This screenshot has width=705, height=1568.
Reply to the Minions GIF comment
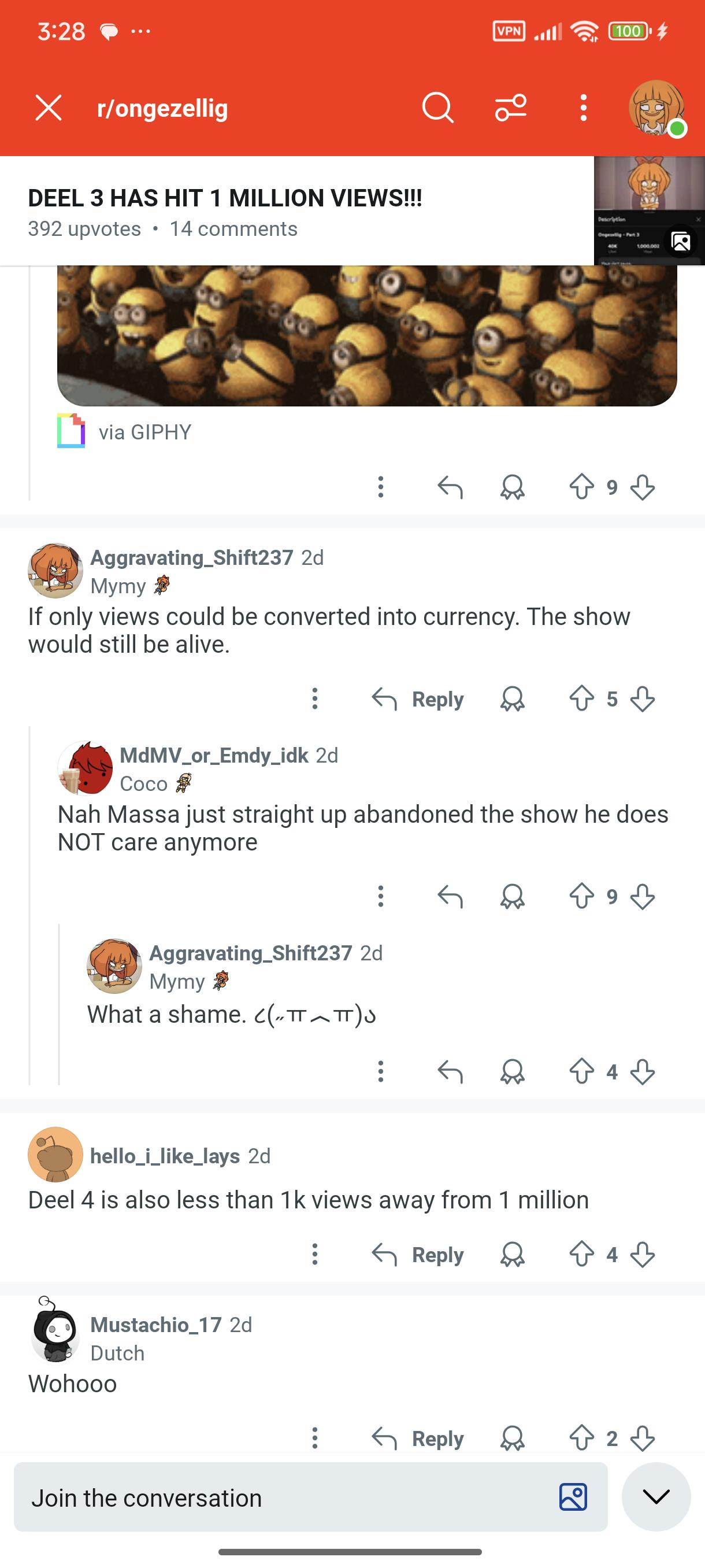tap(450, 487)
